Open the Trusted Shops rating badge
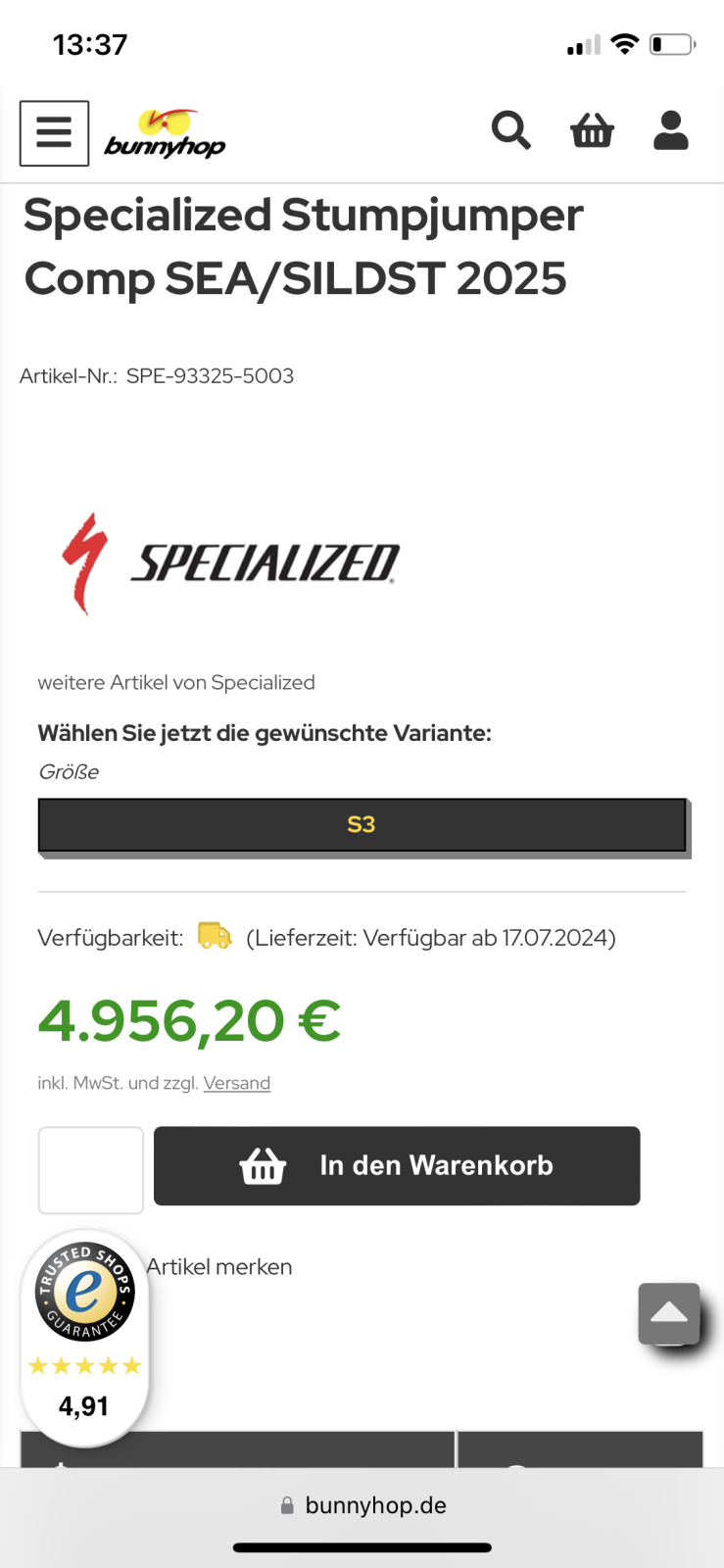The height and width of the screenshot is (1568, 724). click(x=85, y=1337)
